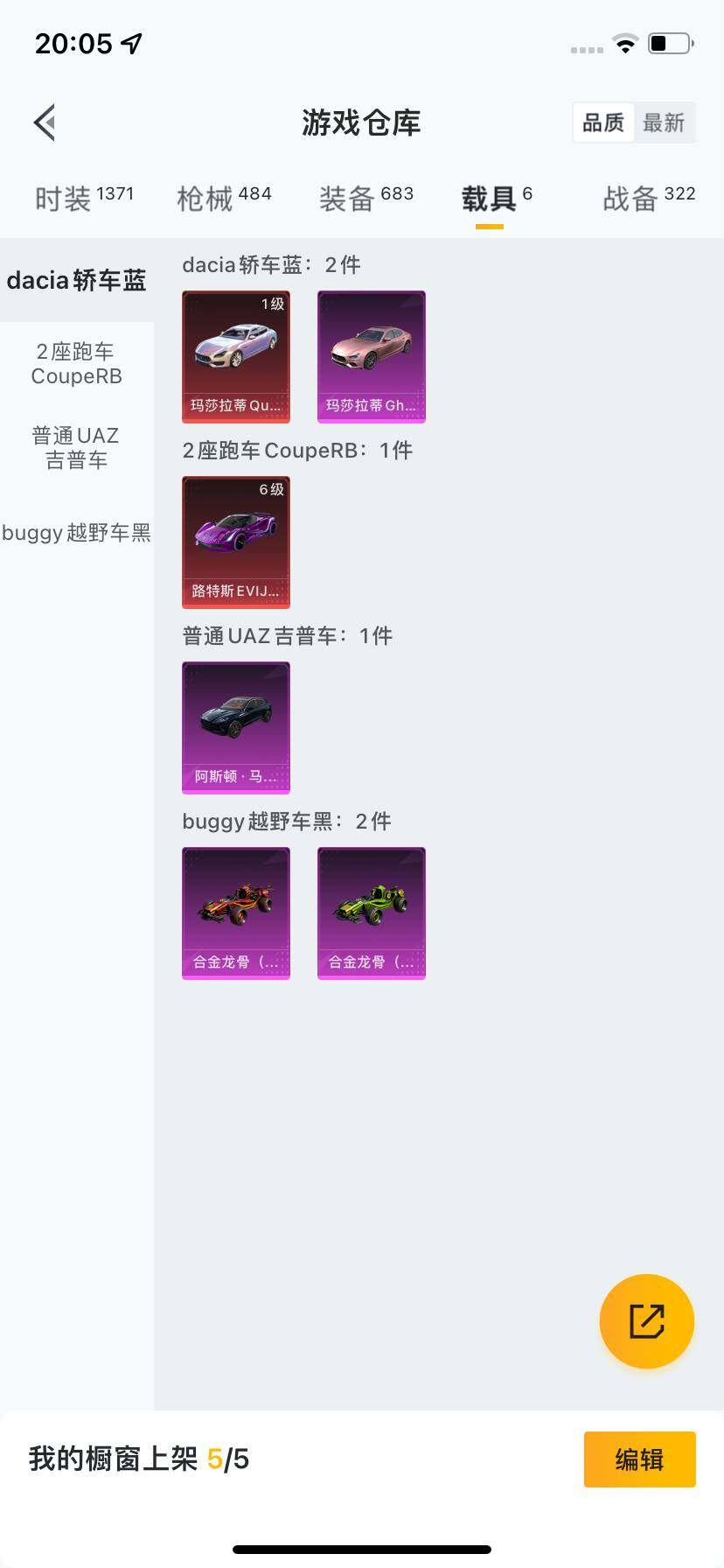Edit my showcase with 编辑

[639, 1459]
